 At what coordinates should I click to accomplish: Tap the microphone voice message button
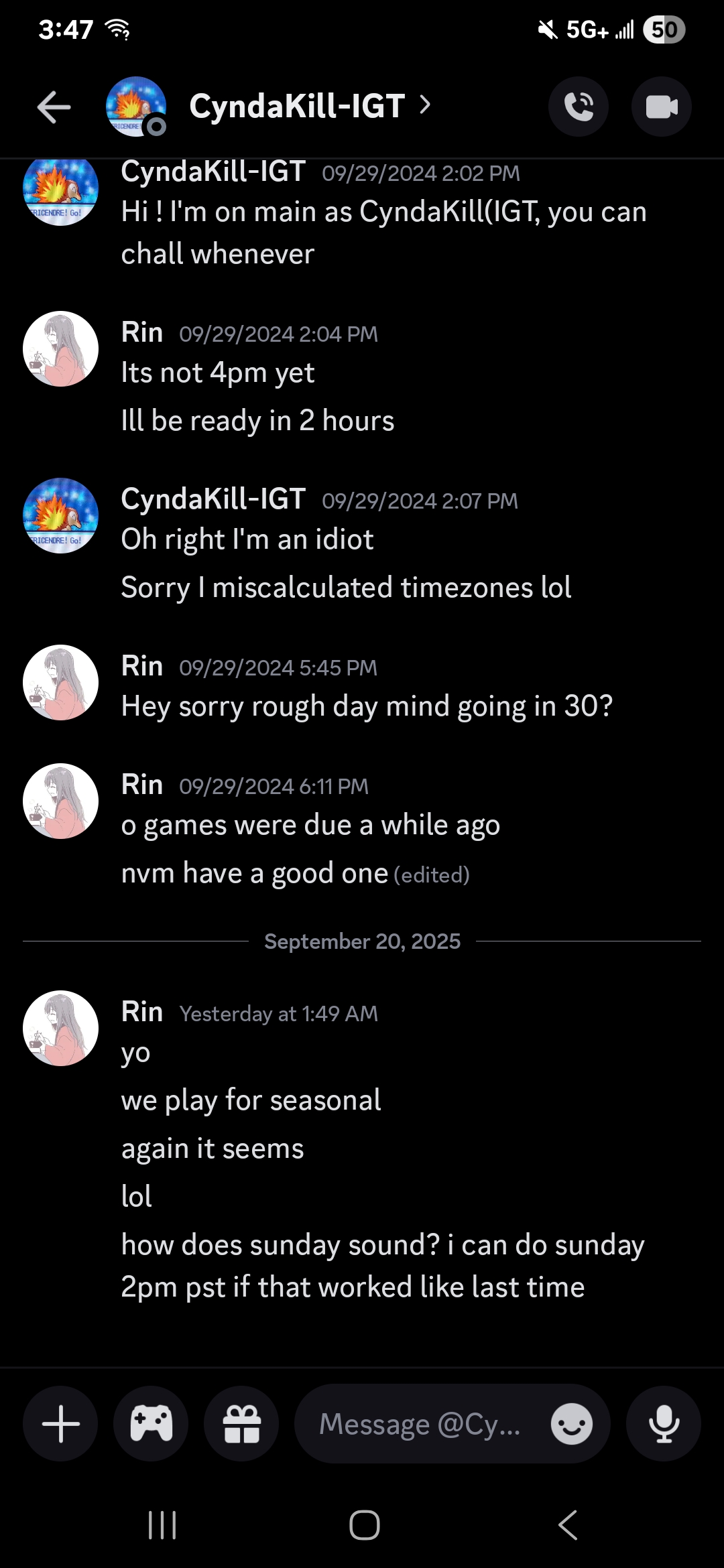[x=664, y=1424]
